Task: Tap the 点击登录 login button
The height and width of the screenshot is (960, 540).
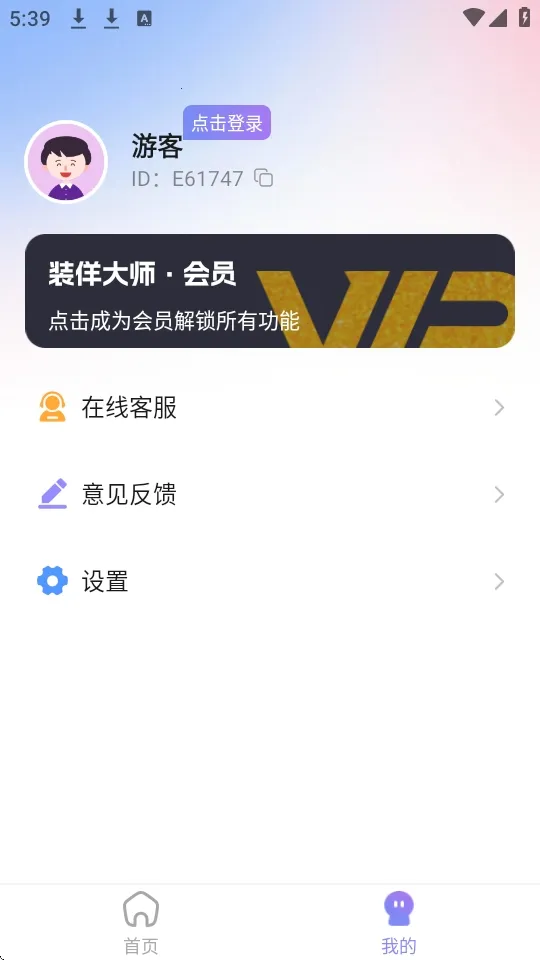Action: pos(227,122)
